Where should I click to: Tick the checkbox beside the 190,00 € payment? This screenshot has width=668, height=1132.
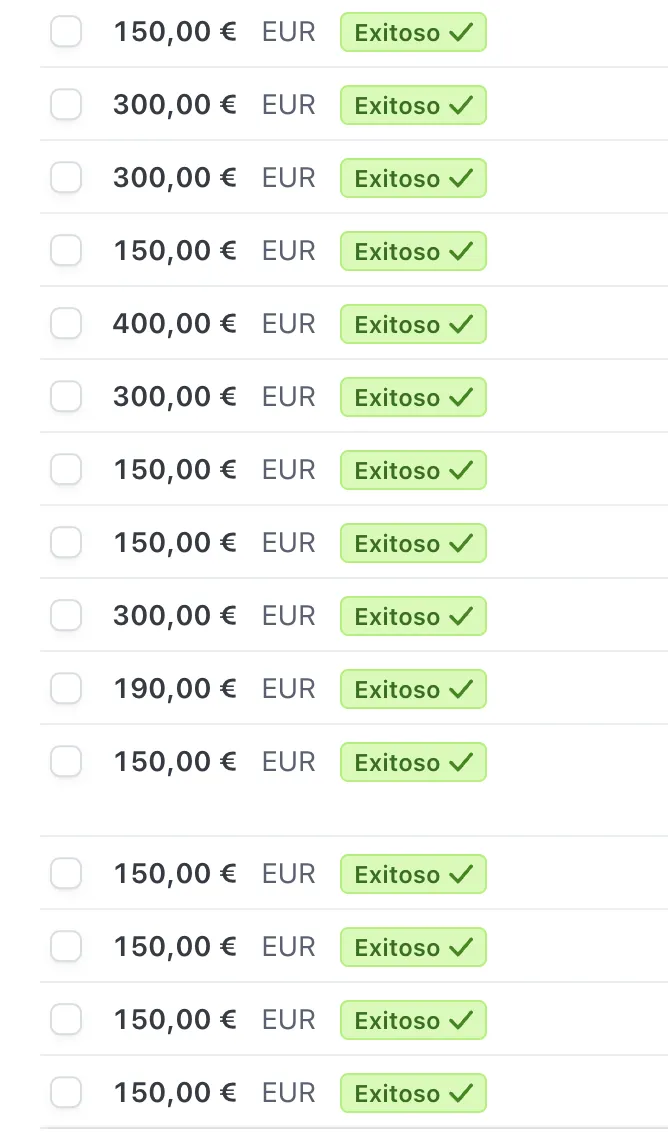tap(66, 688)
